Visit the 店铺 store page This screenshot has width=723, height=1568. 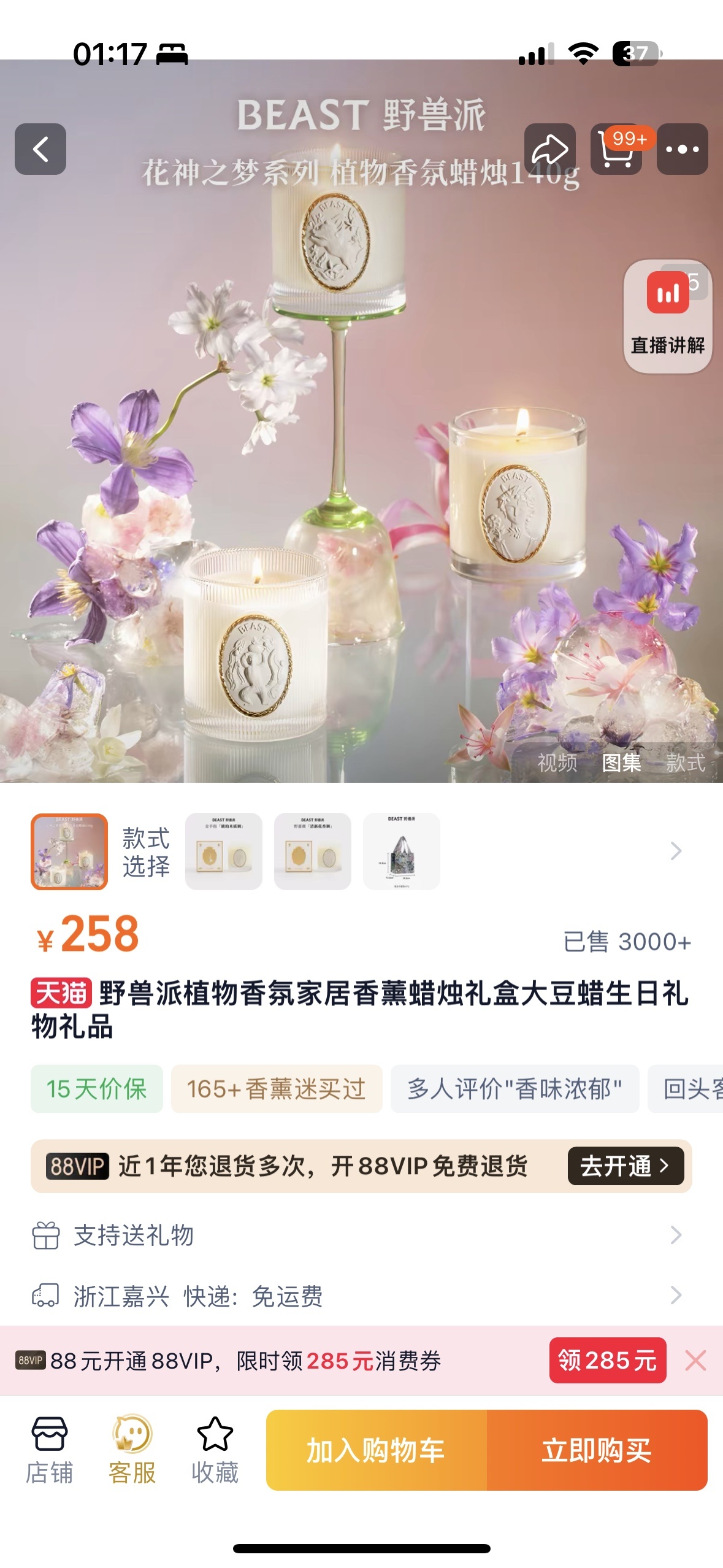click(50, 1450)
